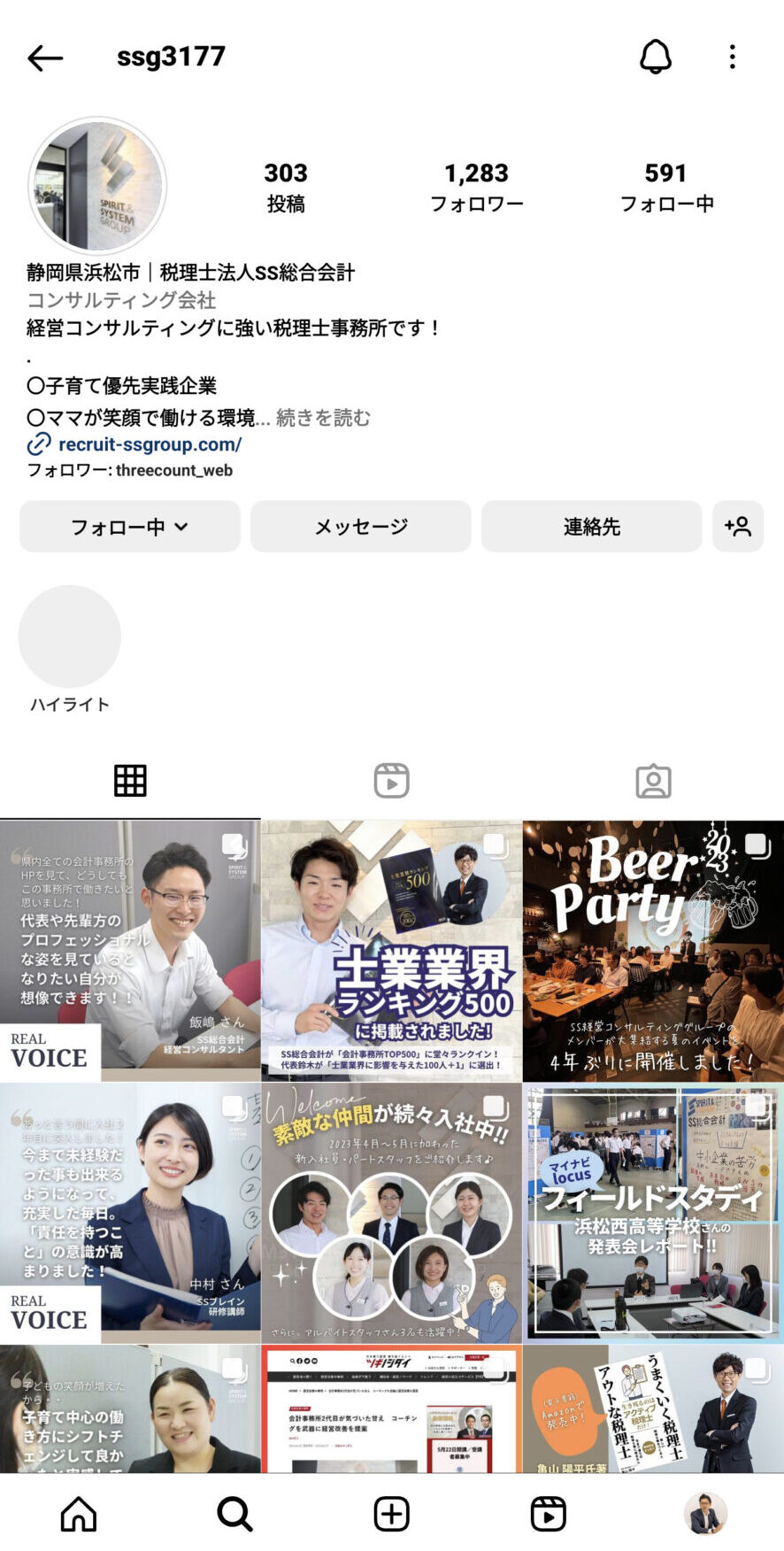The width and height of the screenshot is (784, 1551).
Task: Open the Beer Party post
Action: (653, 951)
